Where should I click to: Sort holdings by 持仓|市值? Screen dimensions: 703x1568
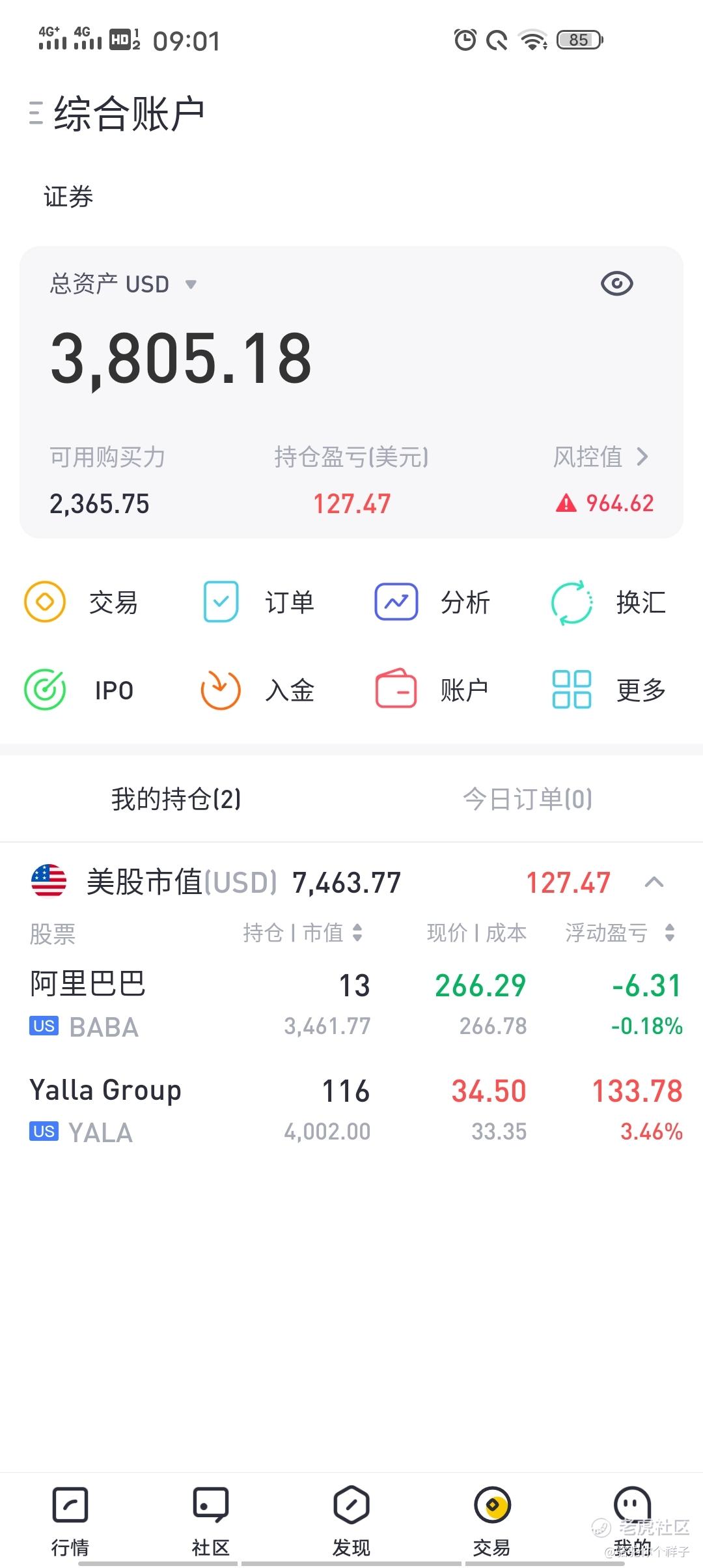coord(303,933)
